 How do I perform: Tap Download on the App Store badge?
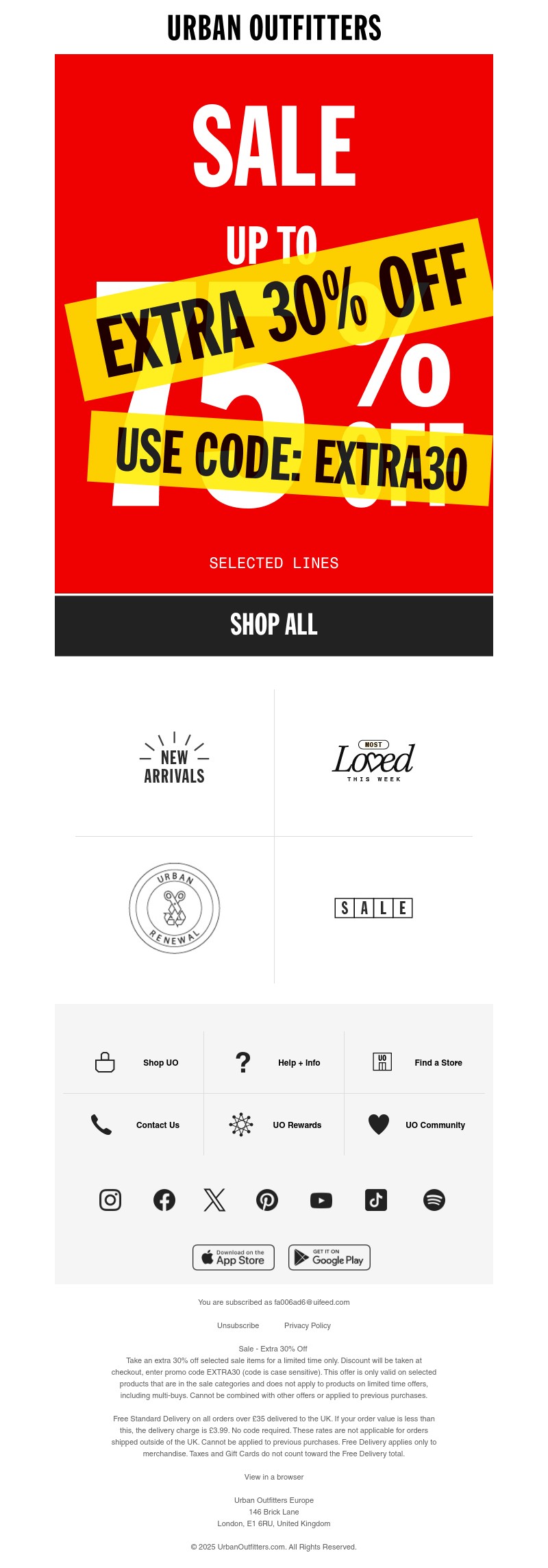point(234,1258)
